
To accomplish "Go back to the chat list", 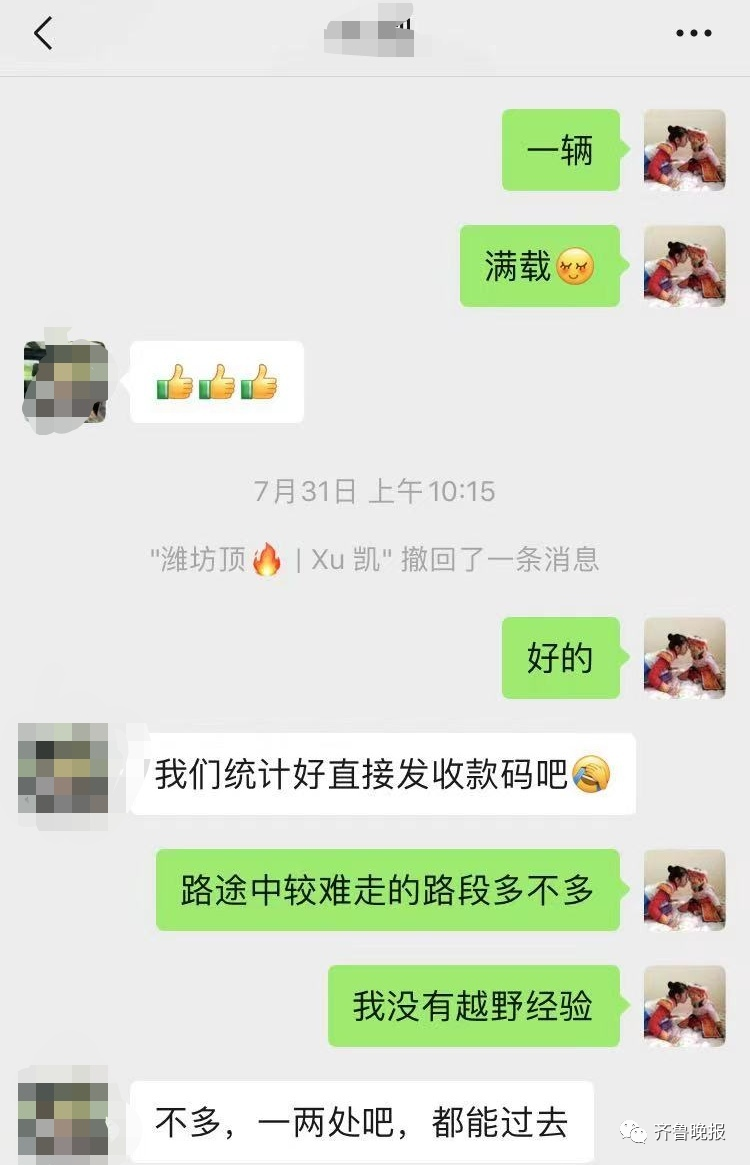I will point(42,34).
